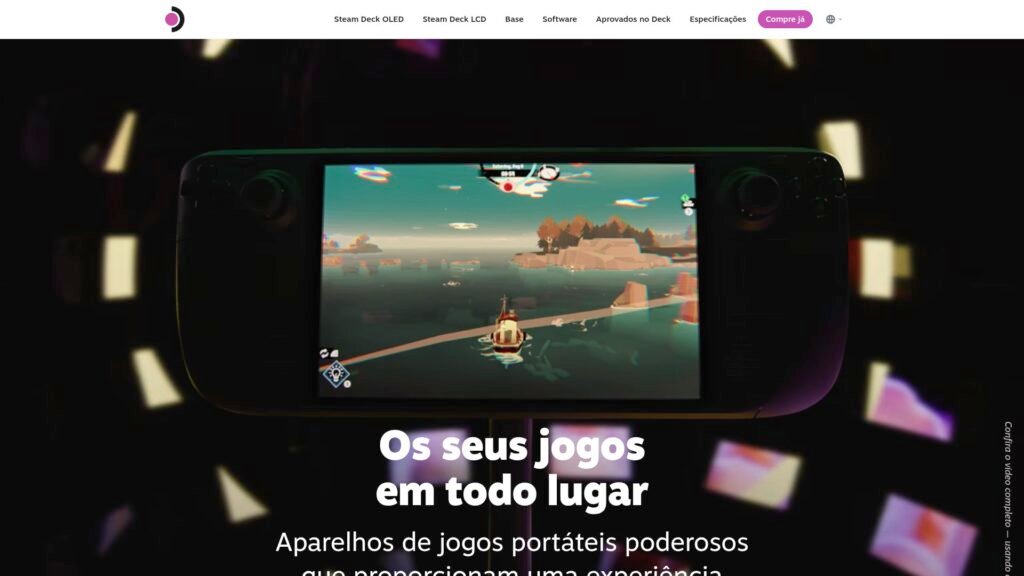Navigate to the Software section
This screenshot has width=1024, height=576.
559,19
